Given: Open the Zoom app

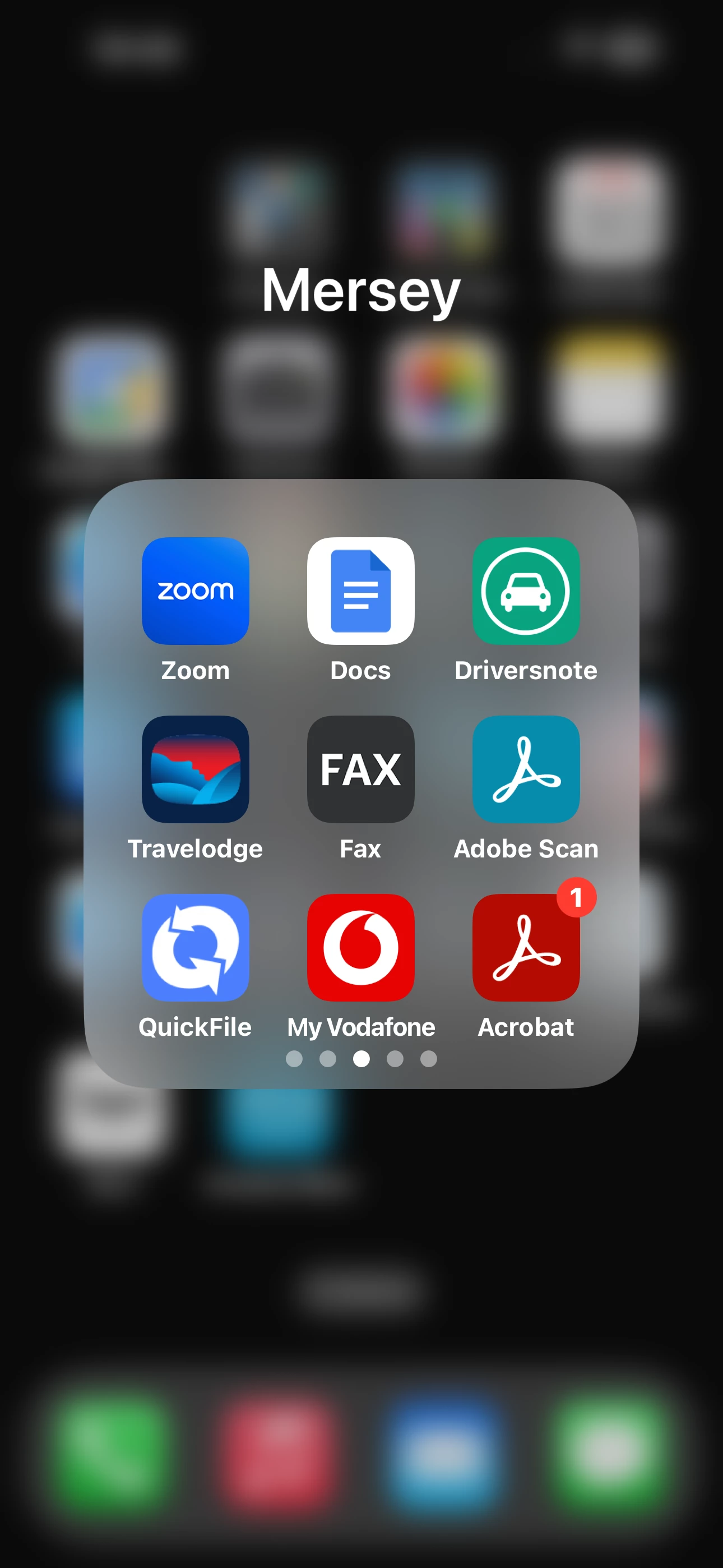Looking at the screenshot, I should pos(196,591).
